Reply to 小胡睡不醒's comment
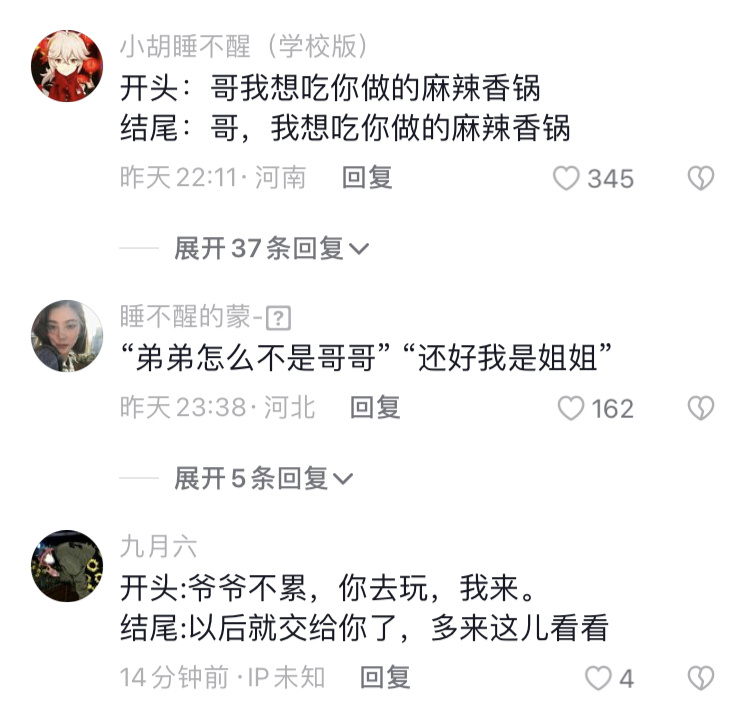748x716 pixels. 367,177
